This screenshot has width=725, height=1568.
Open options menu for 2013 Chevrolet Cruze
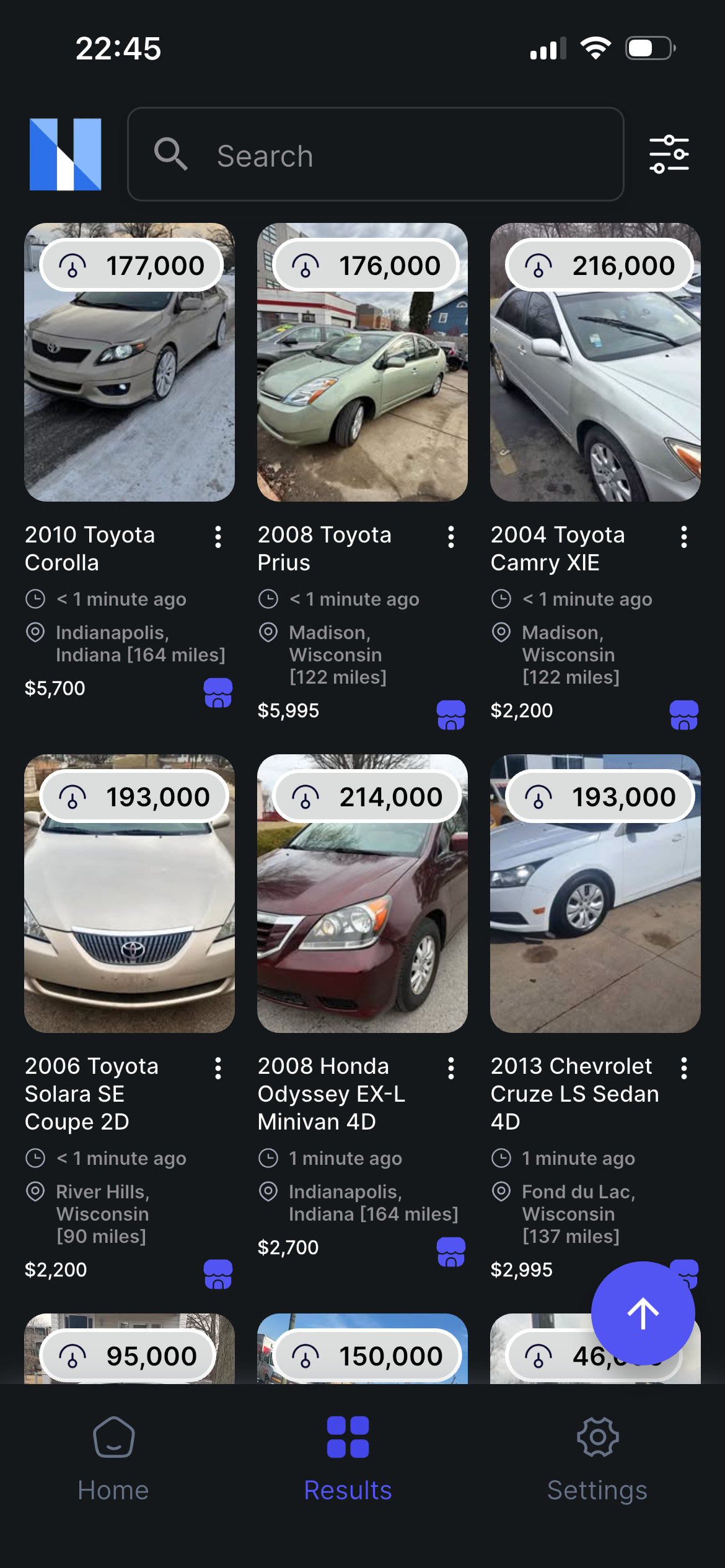pos(684,1069)
